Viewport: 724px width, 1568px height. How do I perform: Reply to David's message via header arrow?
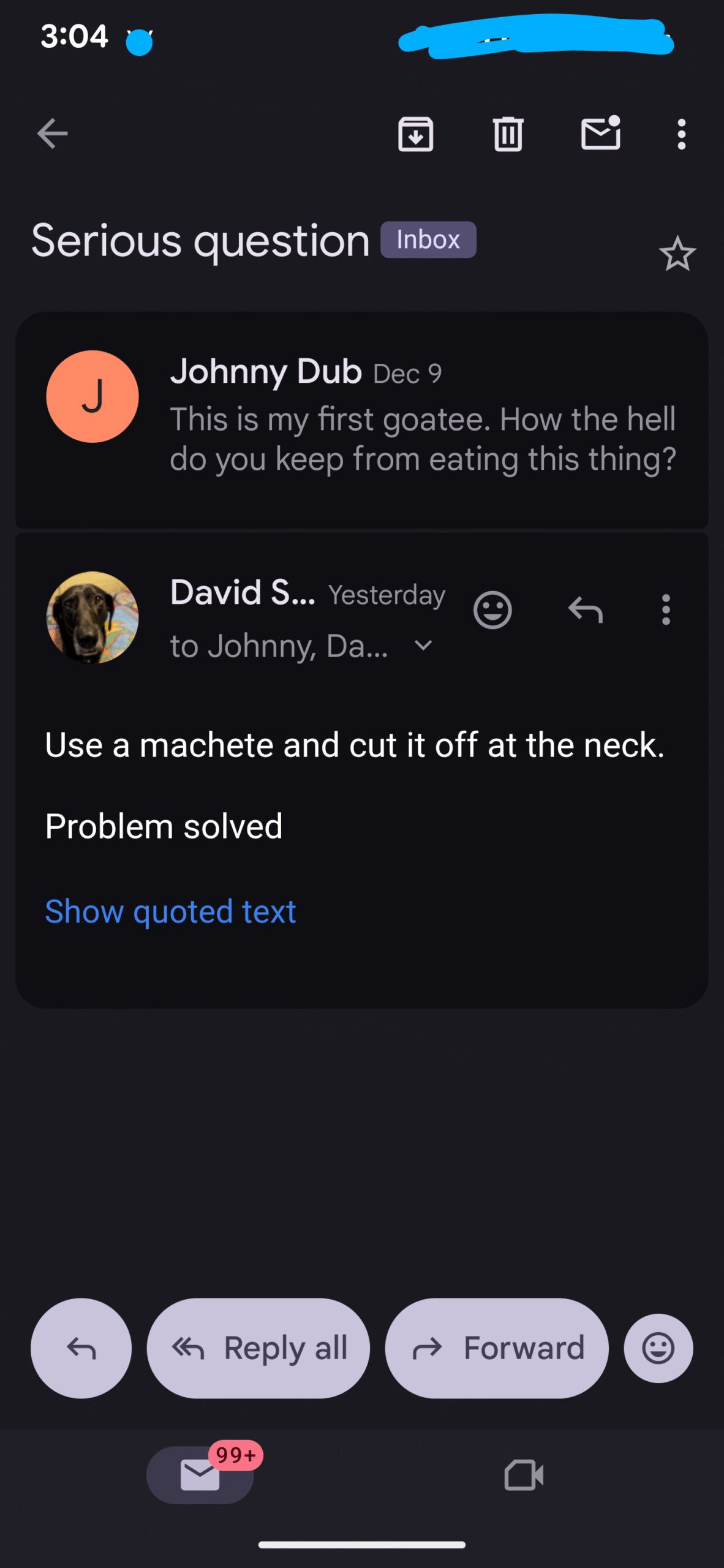(x=586, y=610)
